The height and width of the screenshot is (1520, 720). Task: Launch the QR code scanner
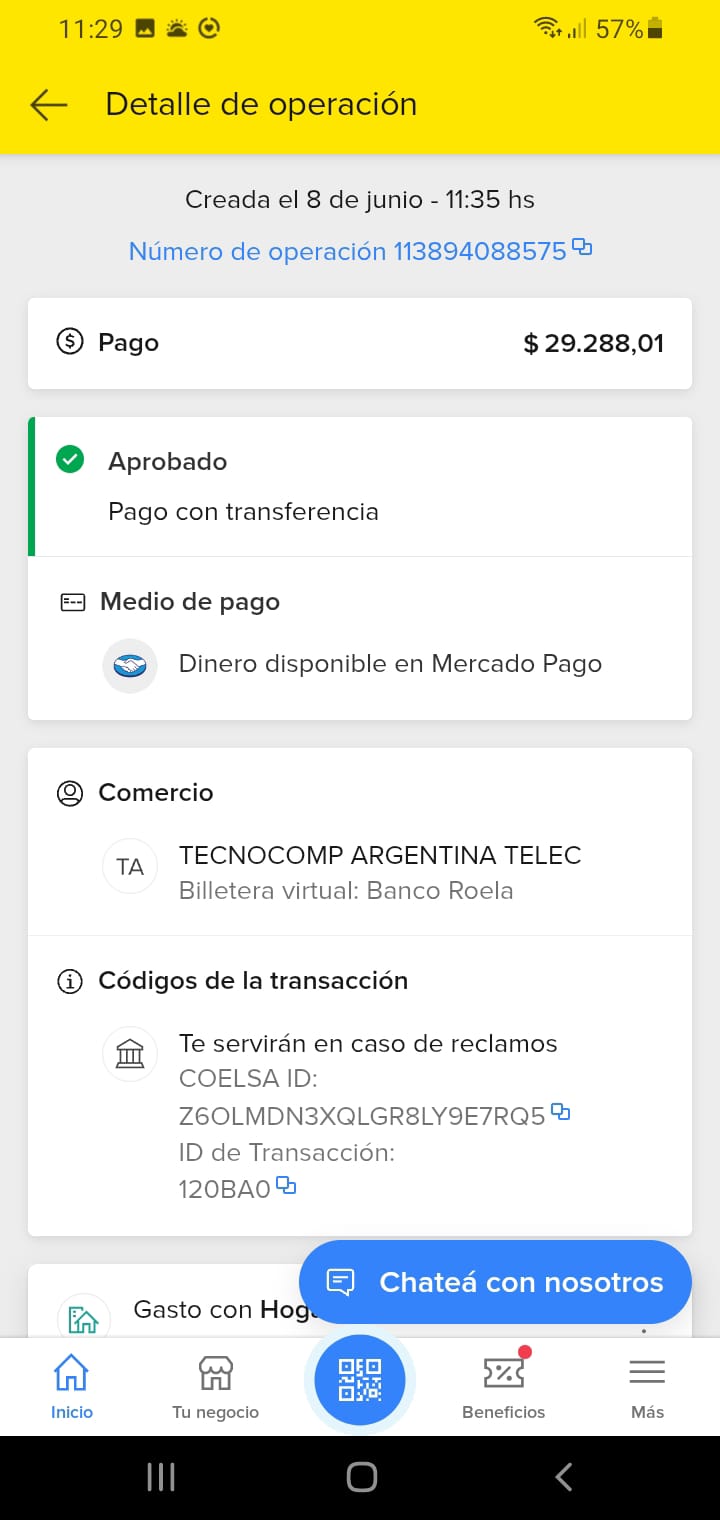pyautogui.click(x=360, y=1380)
